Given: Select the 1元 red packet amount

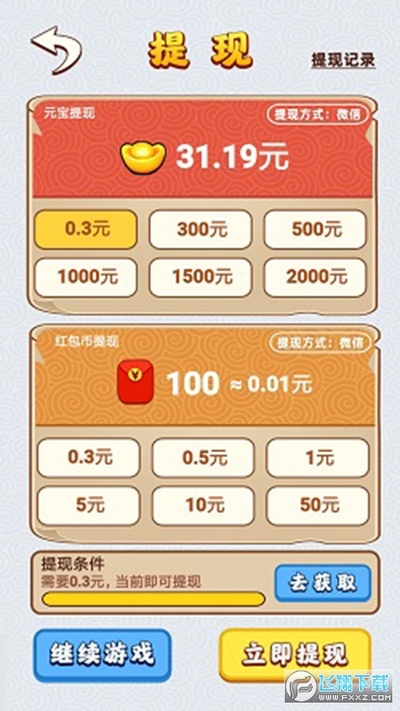Looking at the screenshot, I should [x=318, y=458].
